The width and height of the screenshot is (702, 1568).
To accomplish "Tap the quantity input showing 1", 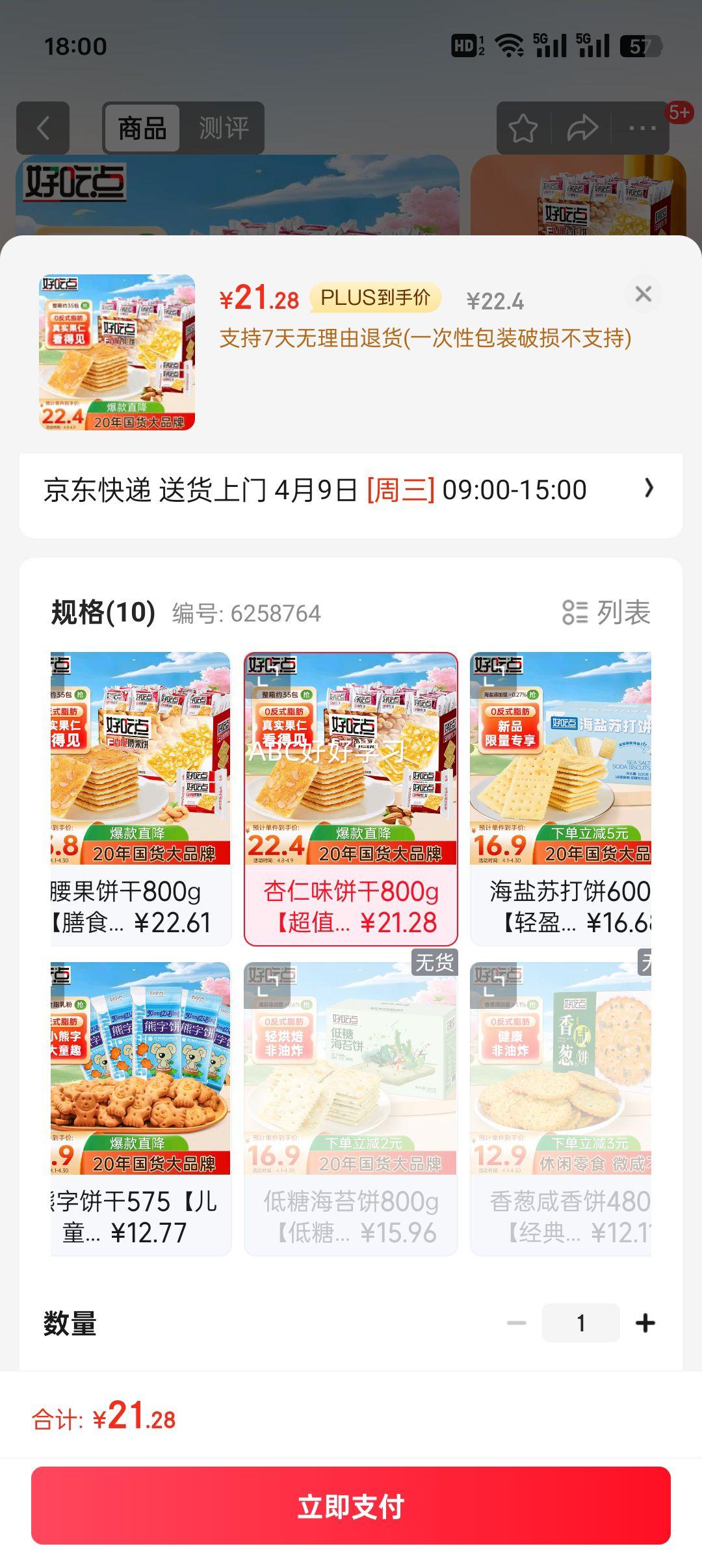I will pos(582,1323).
